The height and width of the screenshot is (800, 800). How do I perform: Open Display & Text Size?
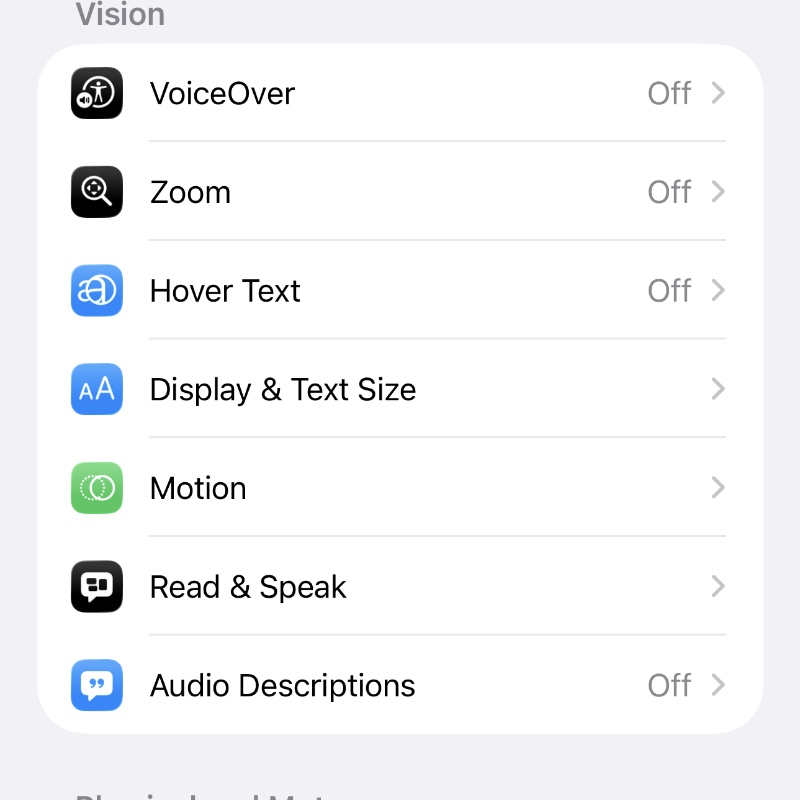pos(400,389)
